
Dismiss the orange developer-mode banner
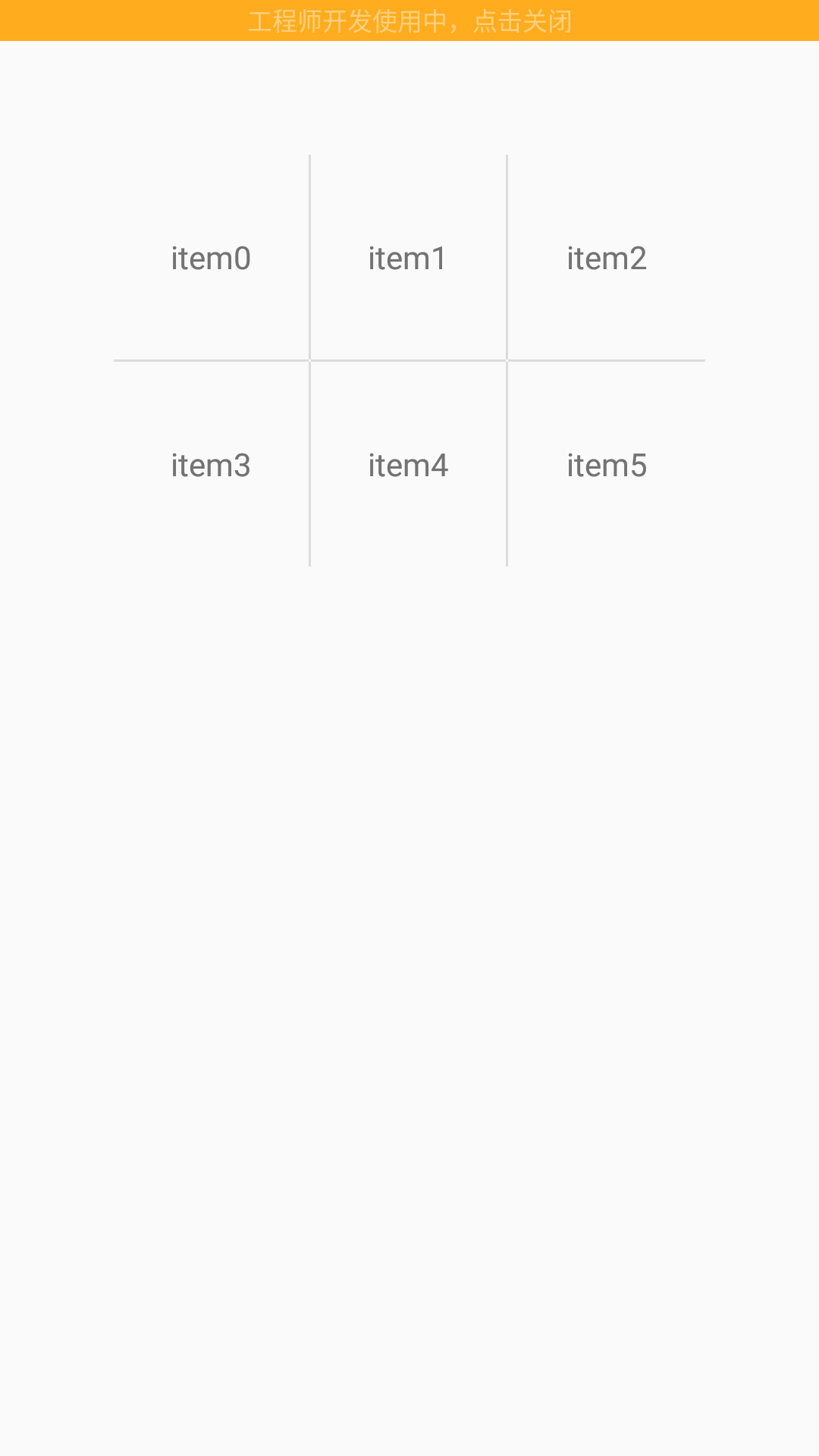[x=409, y=20]
